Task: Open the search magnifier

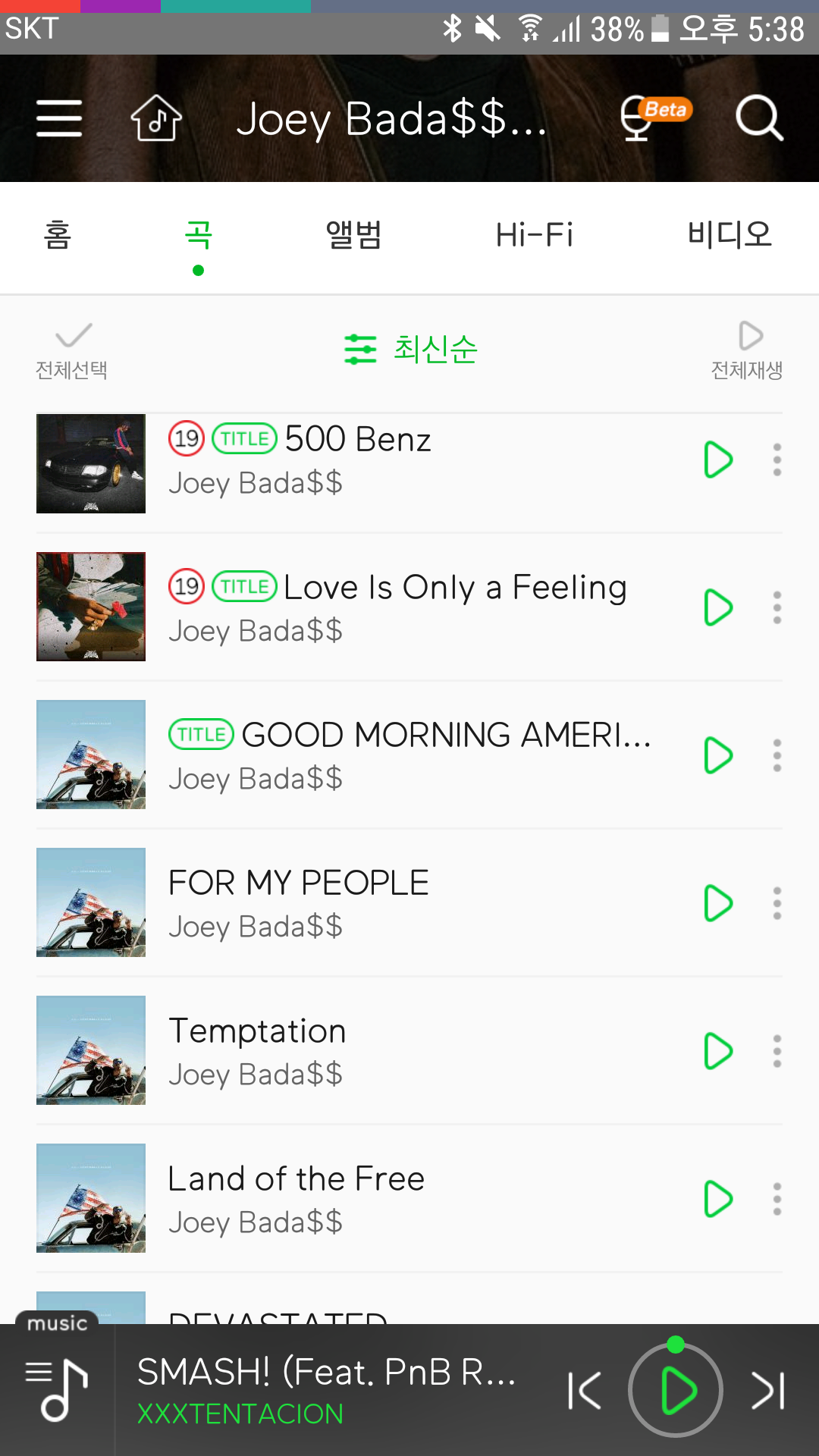Action: pyautogui.click(x=758, y=118)
